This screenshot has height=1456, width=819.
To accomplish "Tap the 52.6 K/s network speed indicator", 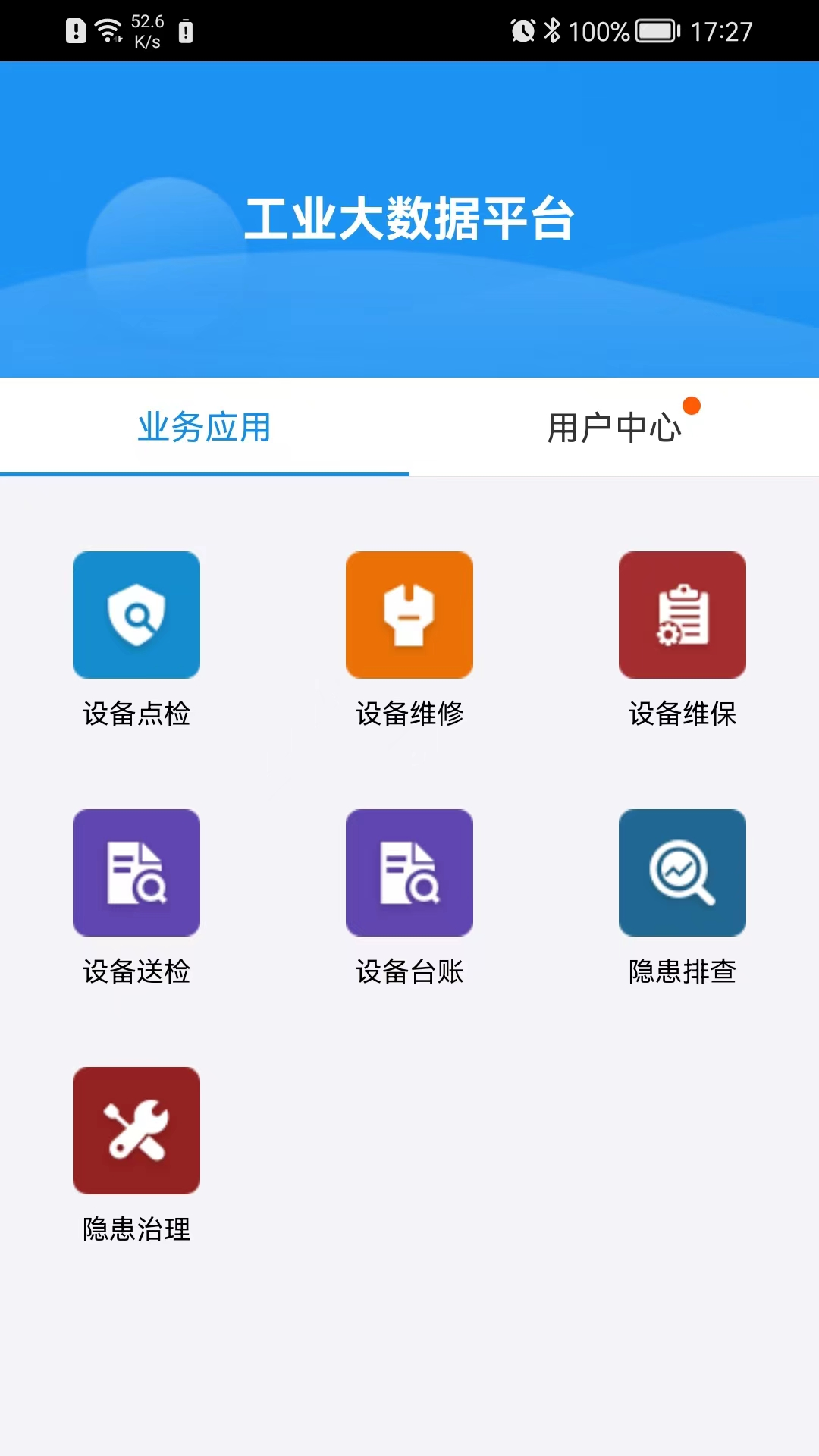I will click(x=149, y=30).
